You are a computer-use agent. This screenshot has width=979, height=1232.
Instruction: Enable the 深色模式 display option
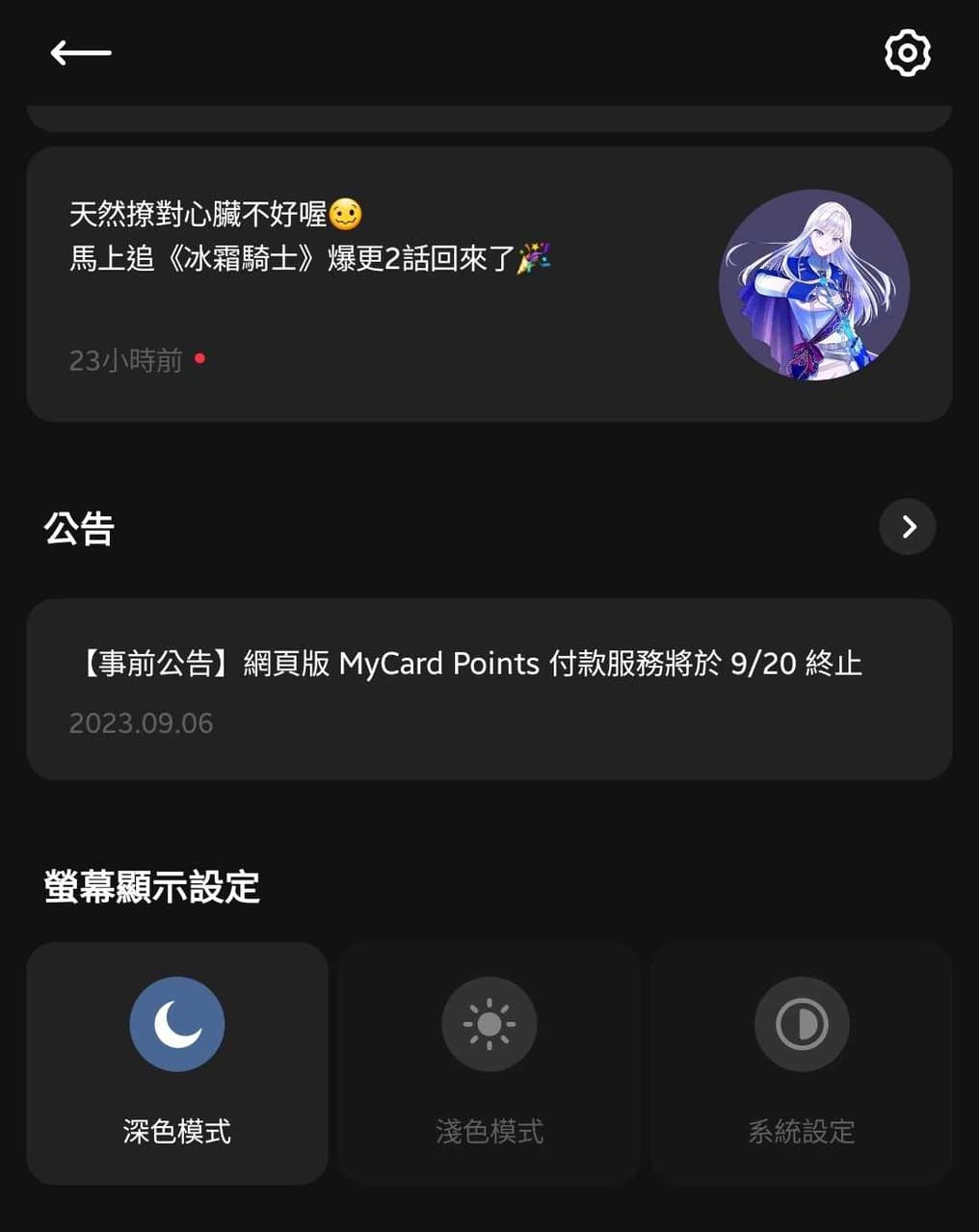point(176,1062)
